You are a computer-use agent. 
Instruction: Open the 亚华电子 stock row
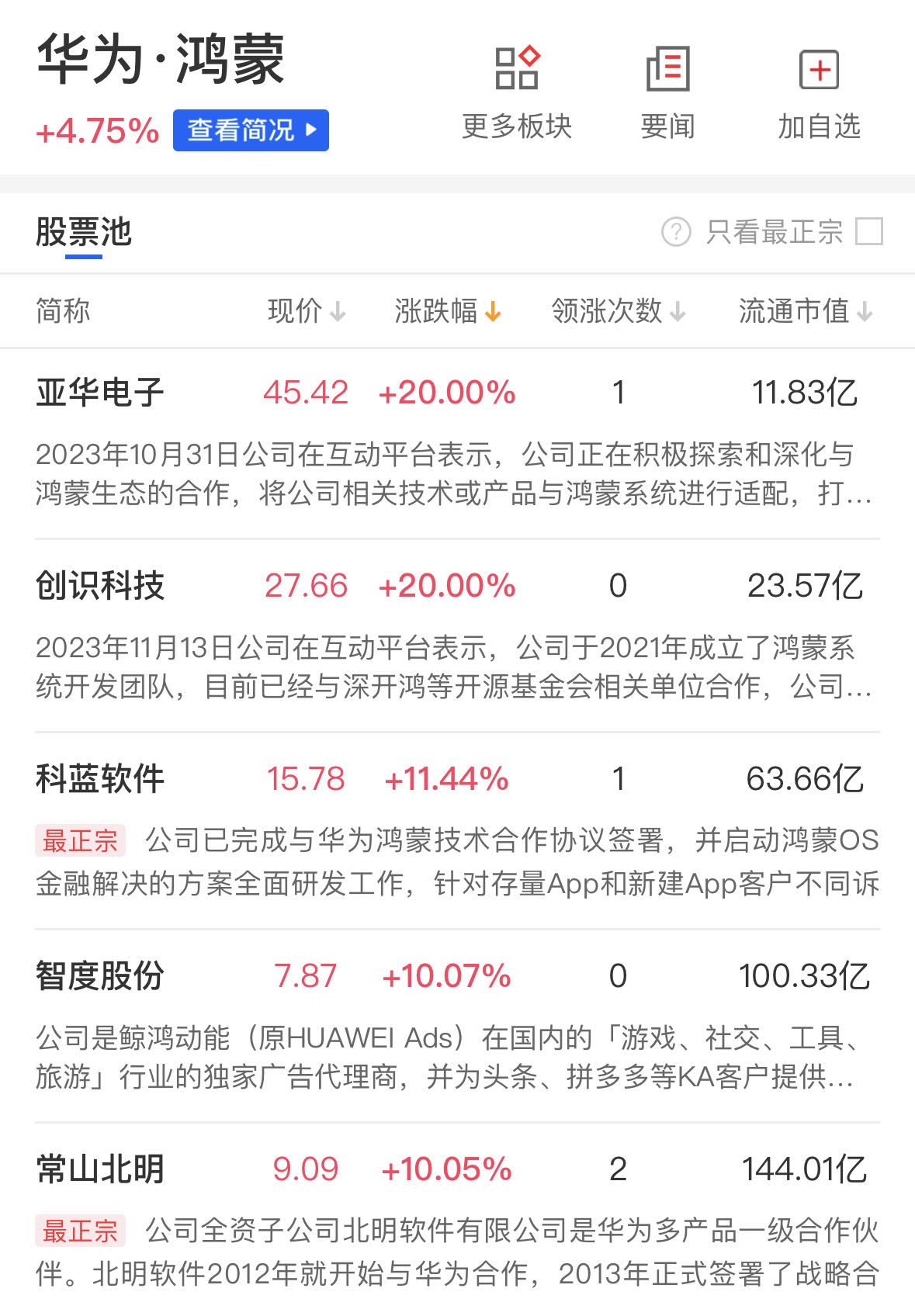pyautogui.click(x=100, y=393)
